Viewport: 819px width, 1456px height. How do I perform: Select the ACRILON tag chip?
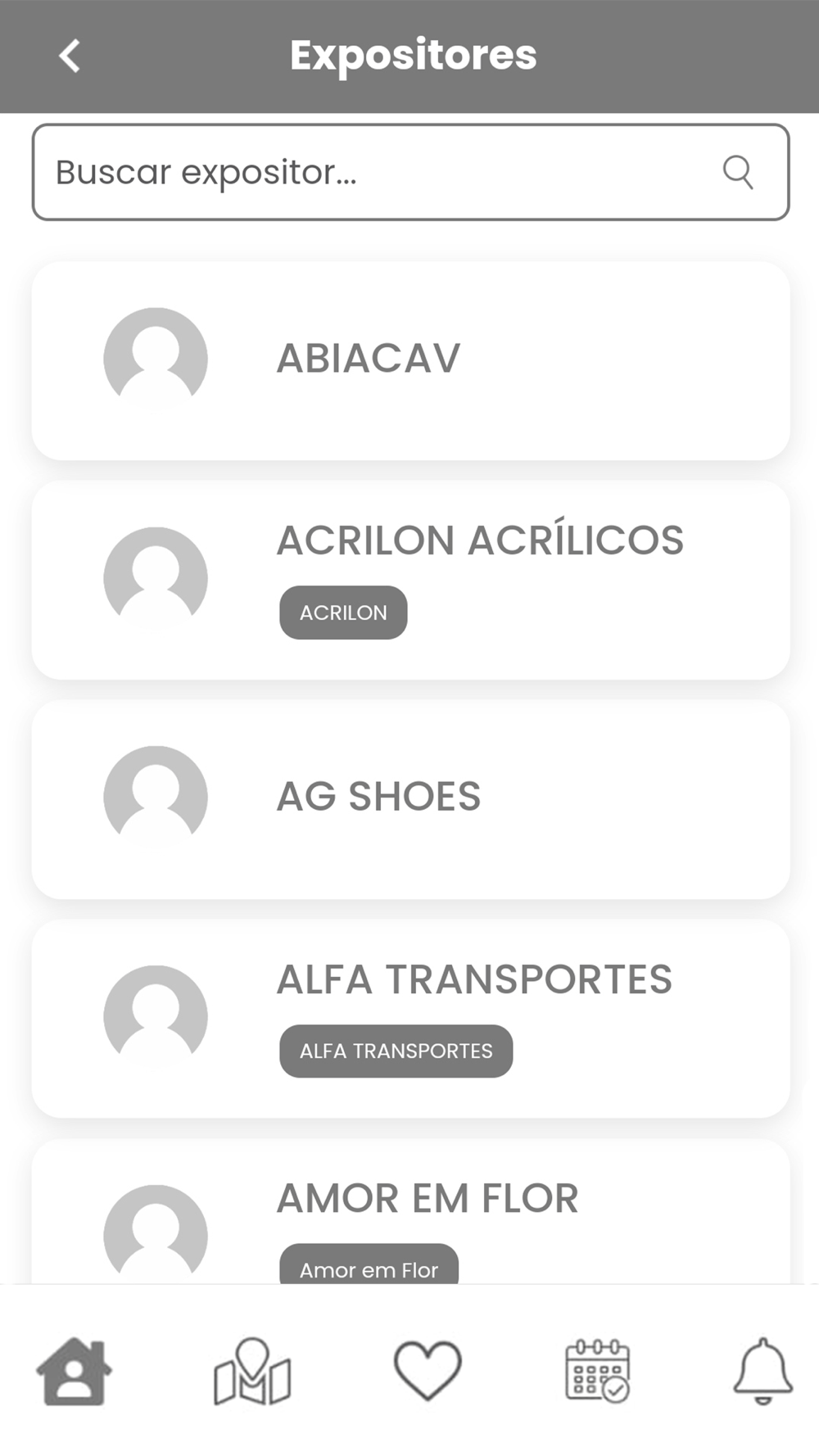tap(343, 613)
